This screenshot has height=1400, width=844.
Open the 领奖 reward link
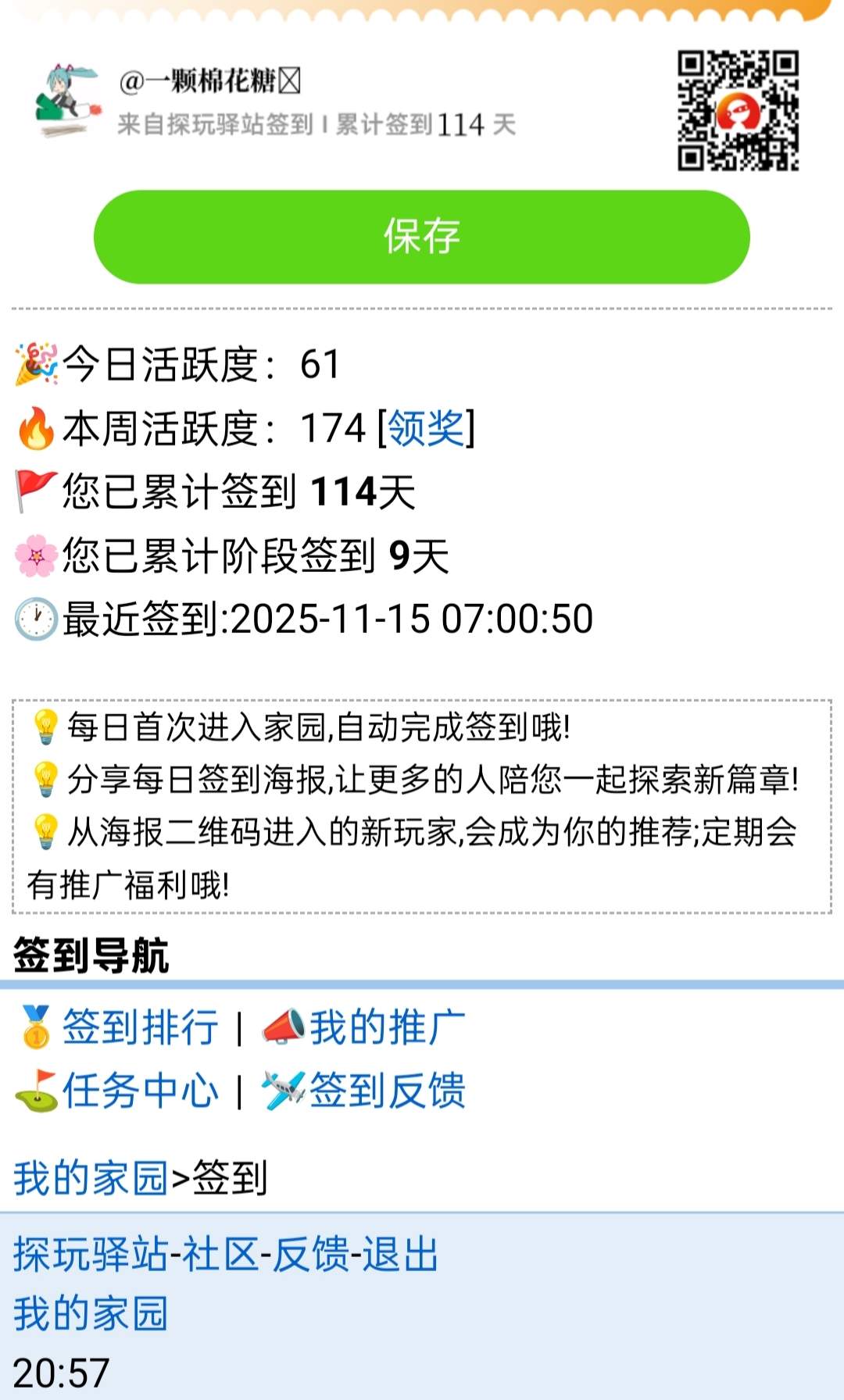click(426, 428)
